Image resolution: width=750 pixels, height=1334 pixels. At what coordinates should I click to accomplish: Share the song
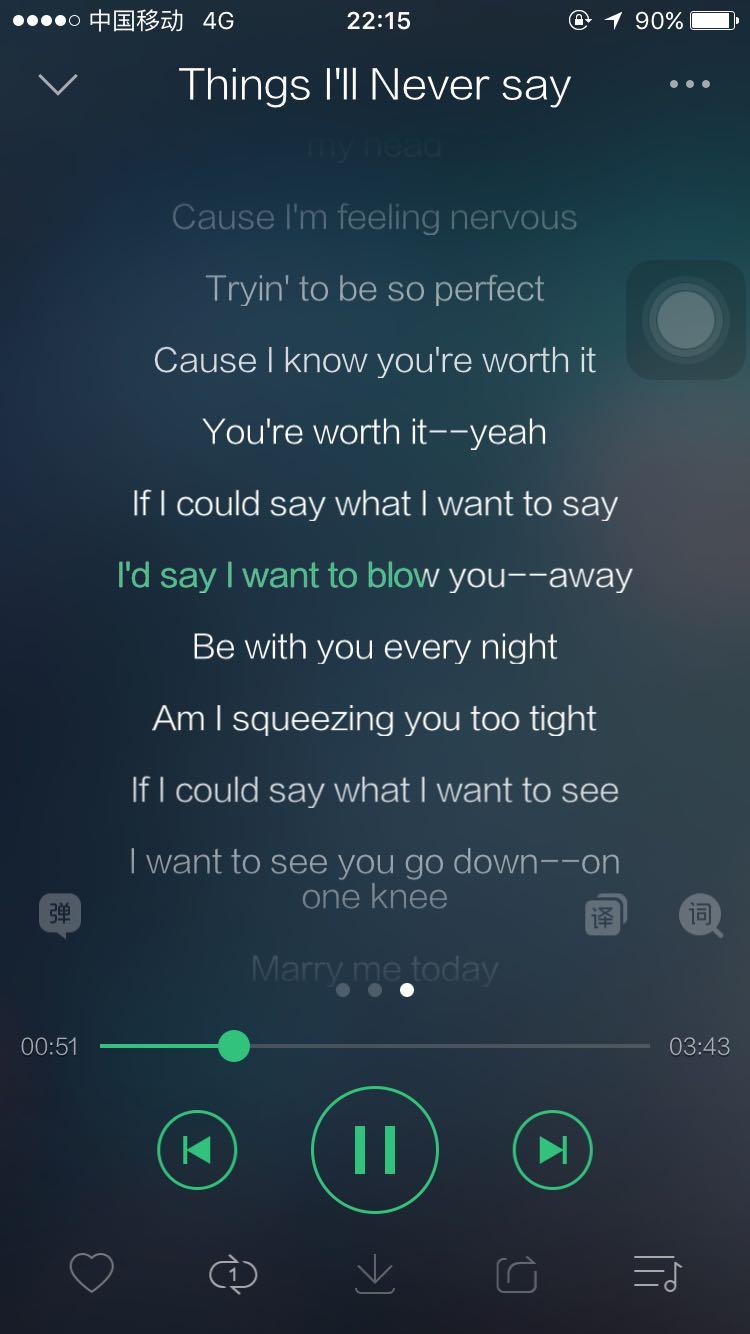tap(517, 1274)
